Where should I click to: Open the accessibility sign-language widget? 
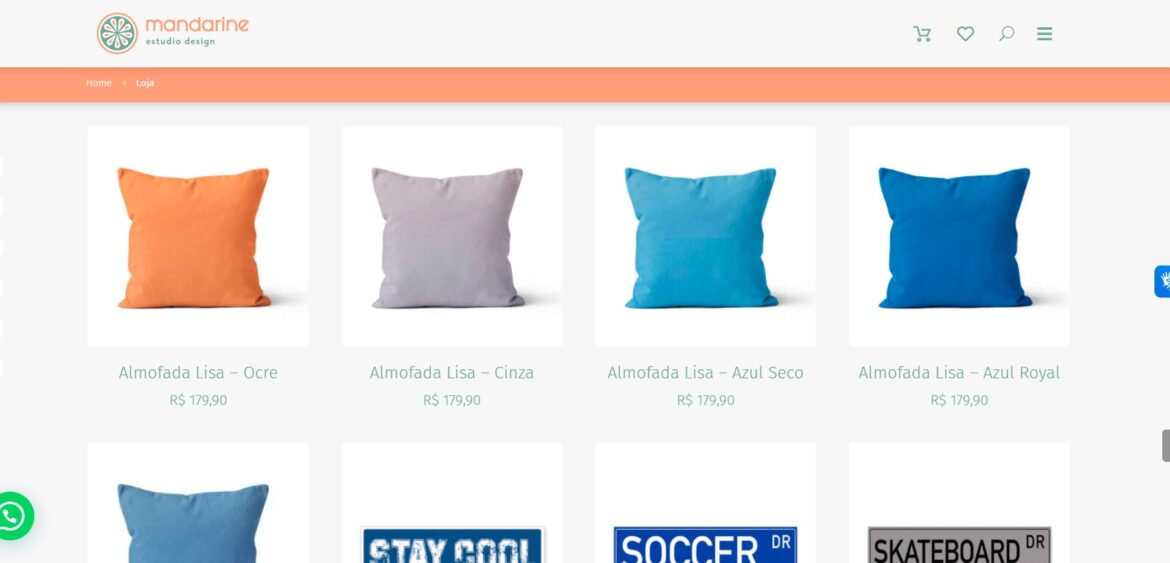(x=1162, y=281)
